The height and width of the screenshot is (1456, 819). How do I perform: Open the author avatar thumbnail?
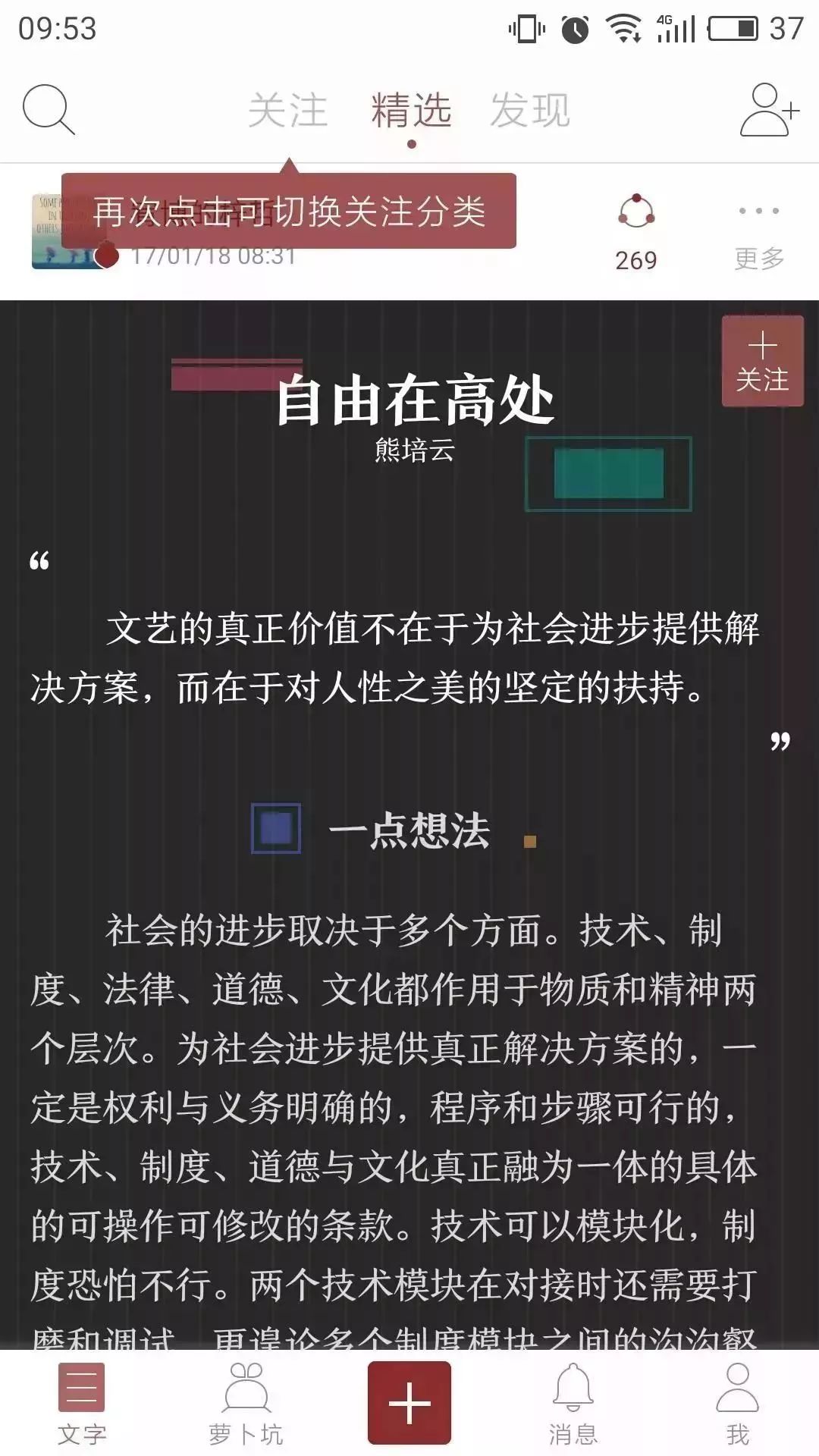70,231
